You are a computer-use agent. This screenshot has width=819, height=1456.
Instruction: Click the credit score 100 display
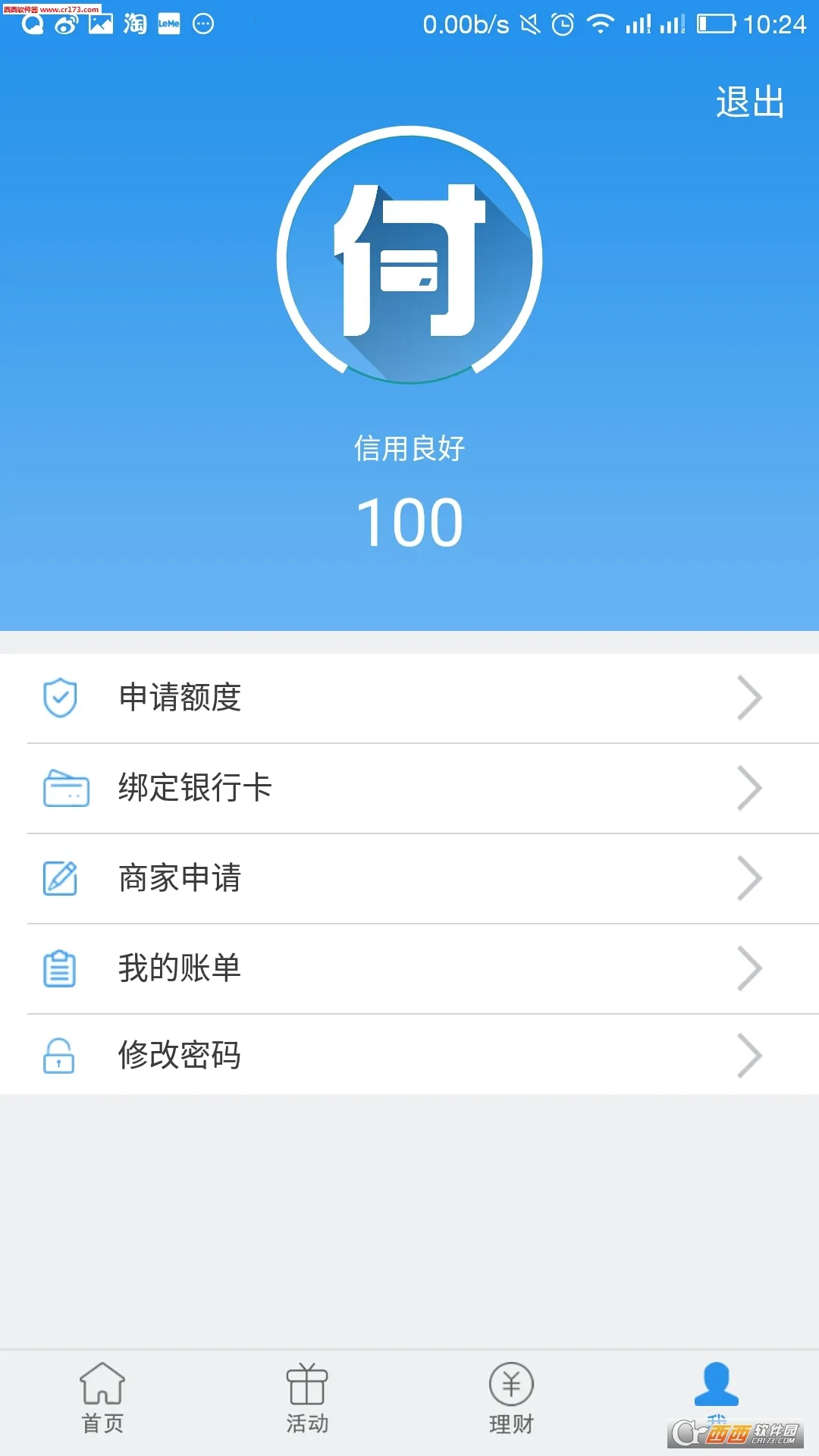click(409, 520)
